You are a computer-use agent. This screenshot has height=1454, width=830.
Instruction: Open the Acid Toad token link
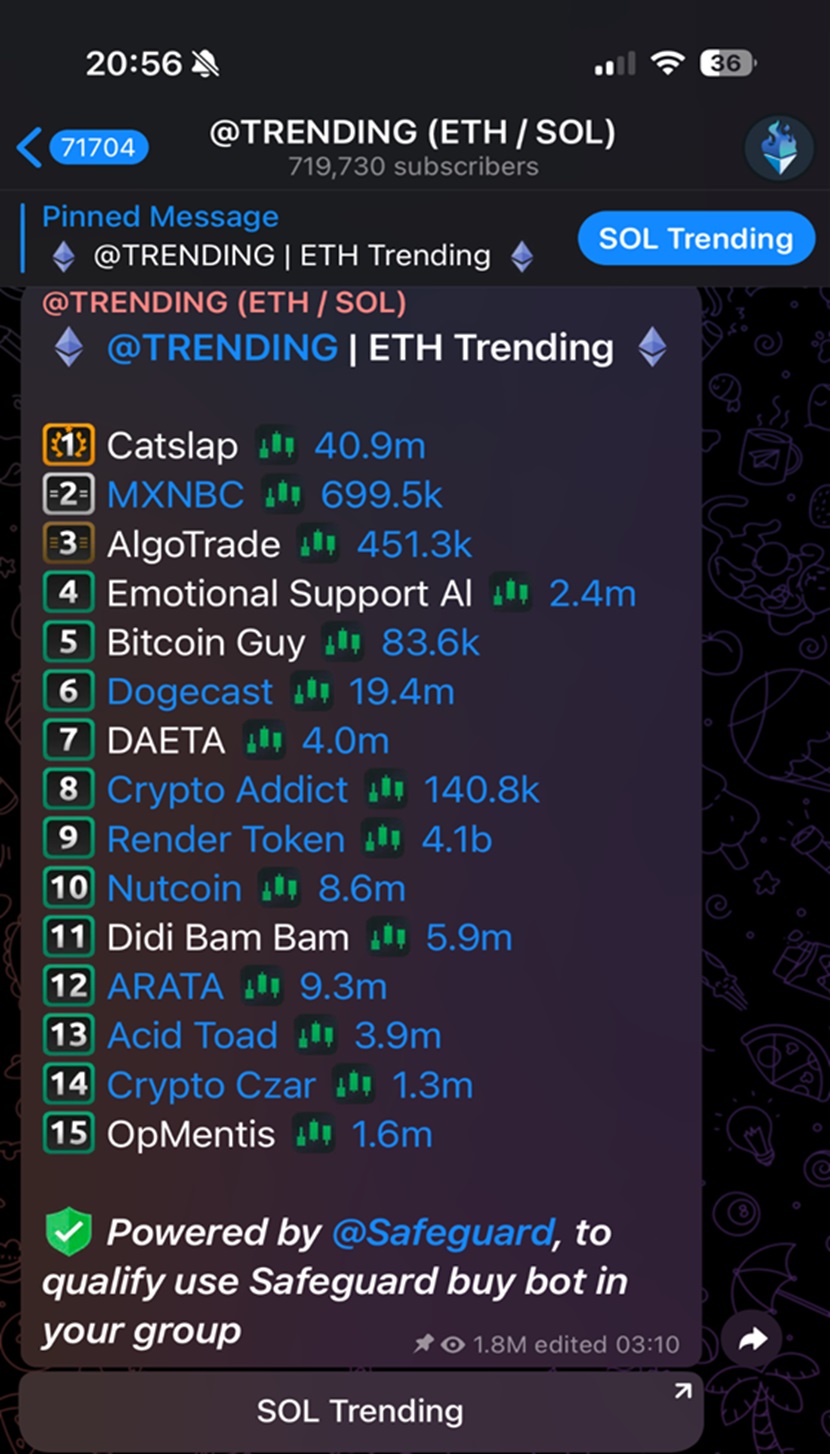(192, 1036)
